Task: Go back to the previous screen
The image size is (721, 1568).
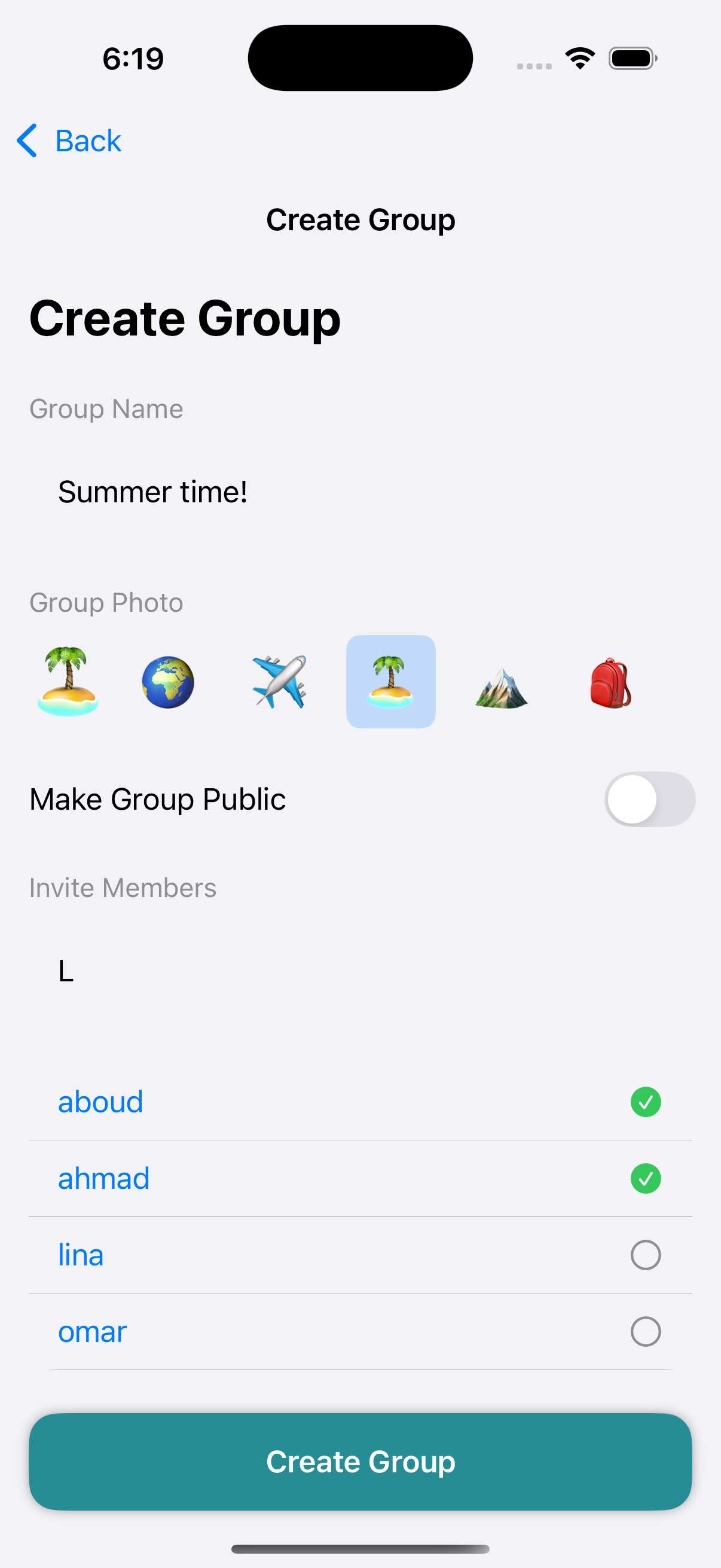Action: click(69, 141)
